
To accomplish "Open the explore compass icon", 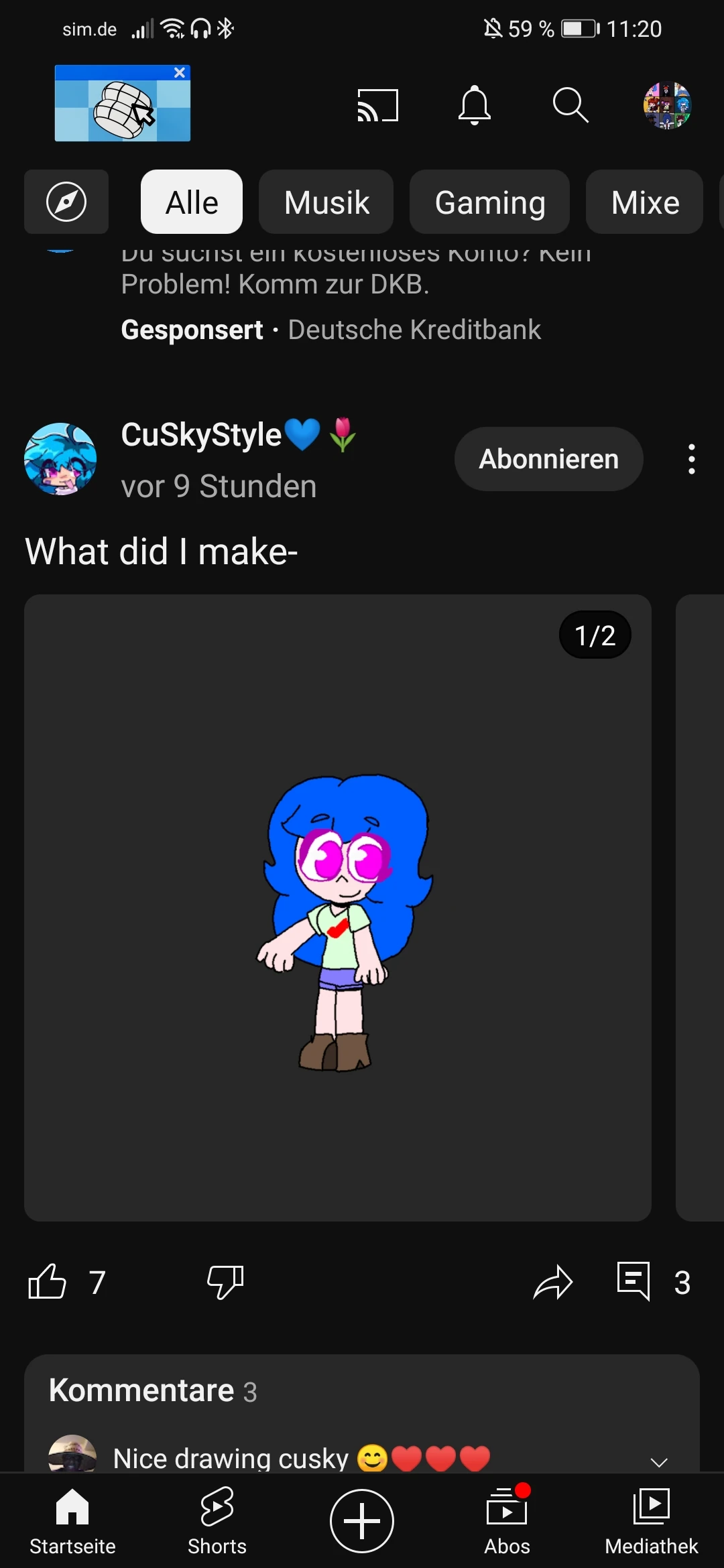I will 66,202.
